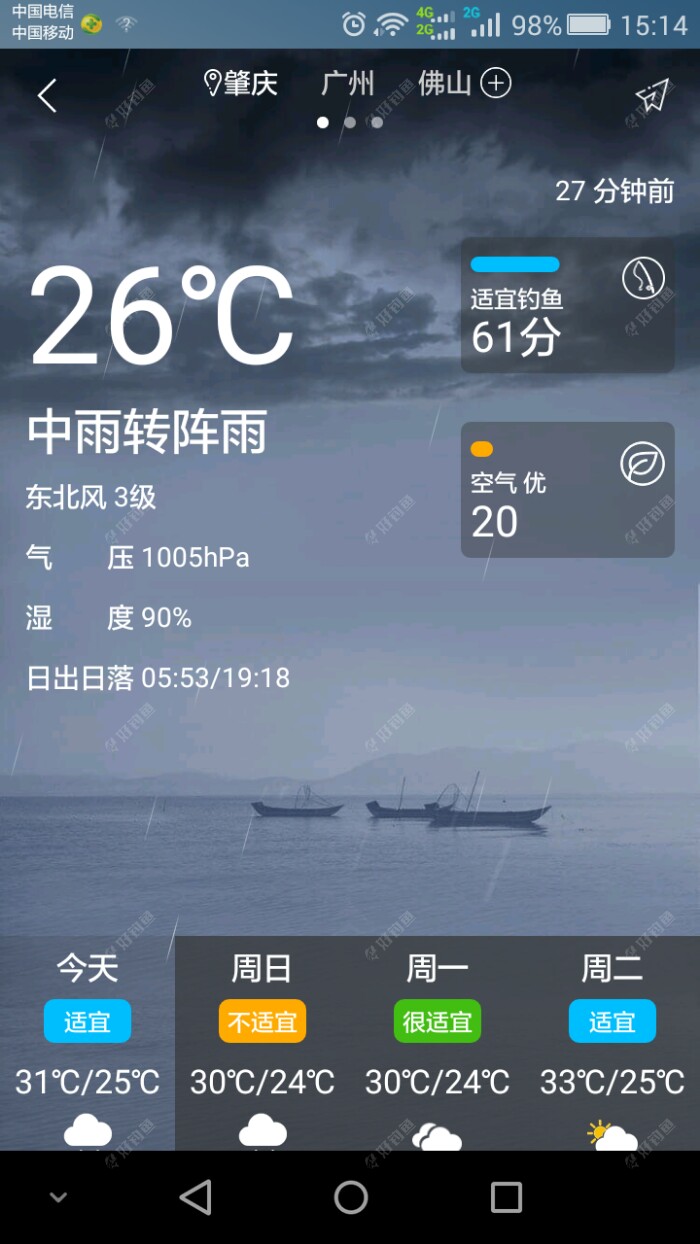
Task: Open the system recent apps view
Action: [506, 1197]
